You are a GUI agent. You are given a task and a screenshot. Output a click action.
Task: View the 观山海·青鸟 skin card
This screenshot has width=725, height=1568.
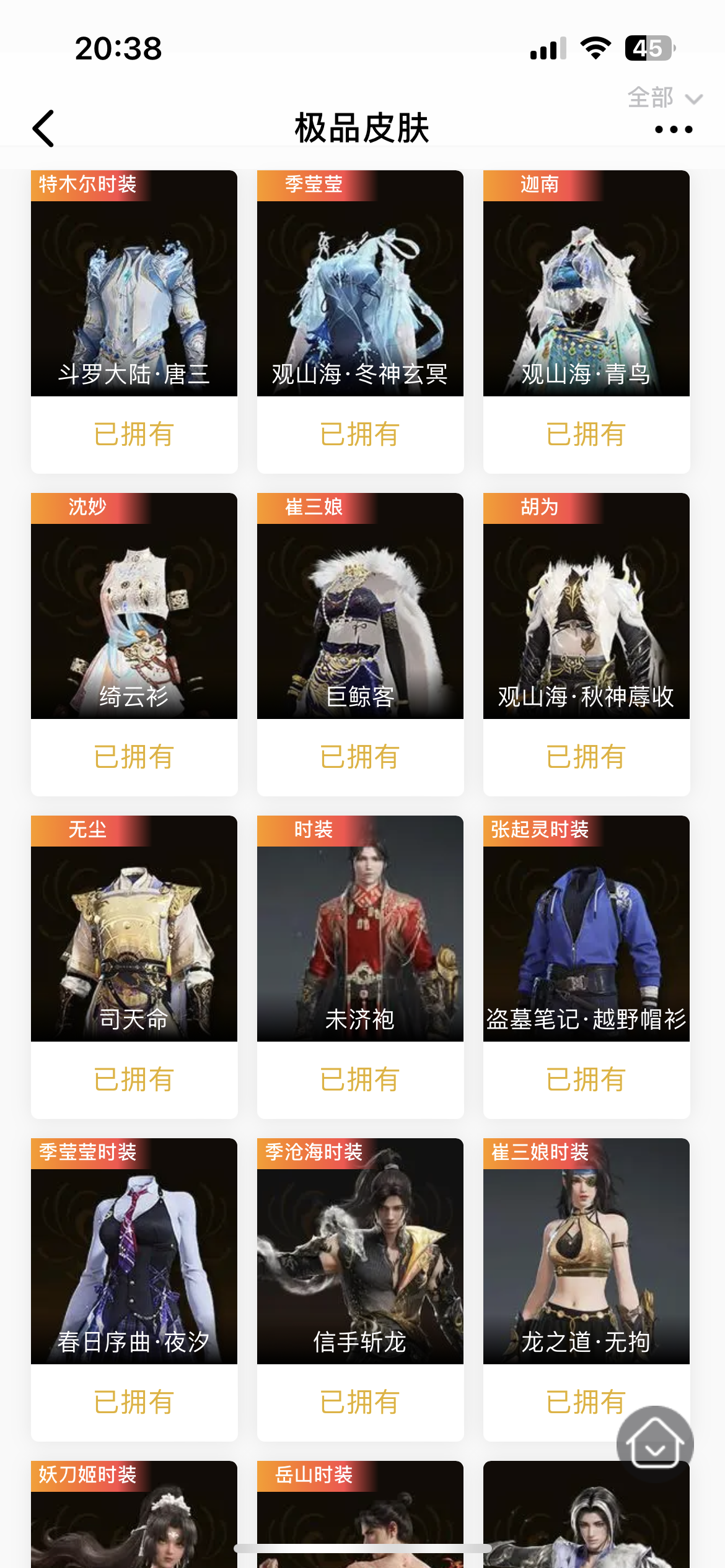click(x=586, y=291)
